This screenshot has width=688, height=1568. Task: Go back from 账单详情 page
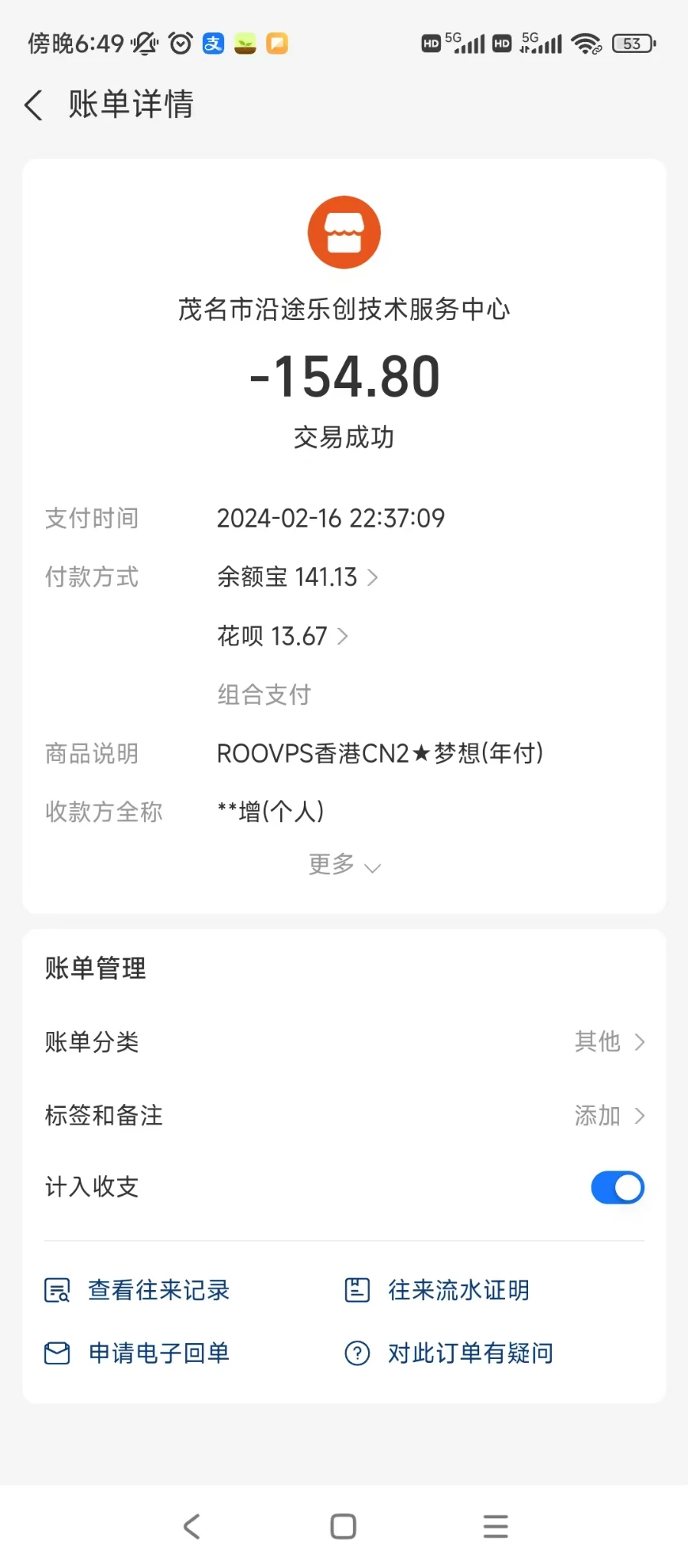pyautogui.click(x=34, y=105)
